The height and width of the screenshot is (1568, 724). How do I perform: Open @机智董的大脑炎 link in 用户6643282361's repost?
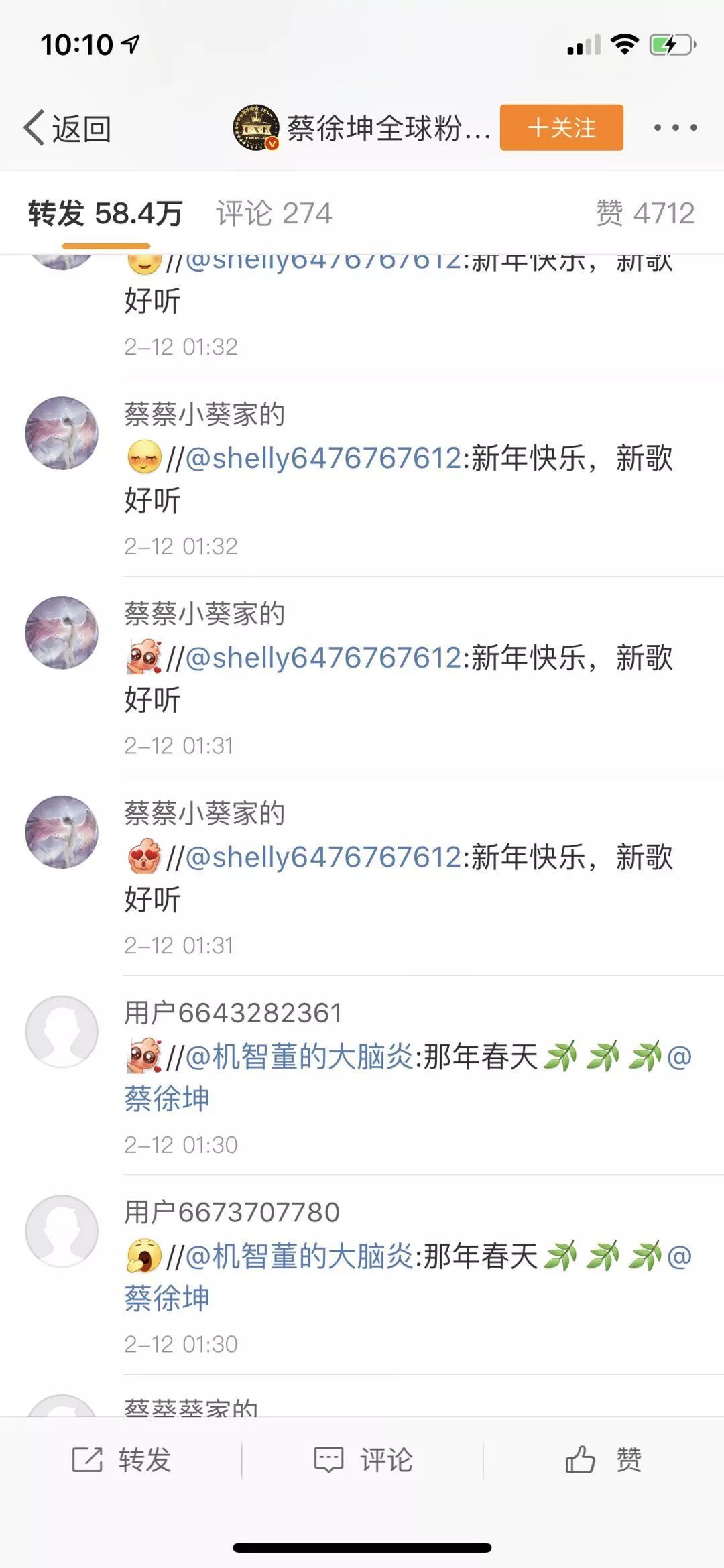[299, 1057]
